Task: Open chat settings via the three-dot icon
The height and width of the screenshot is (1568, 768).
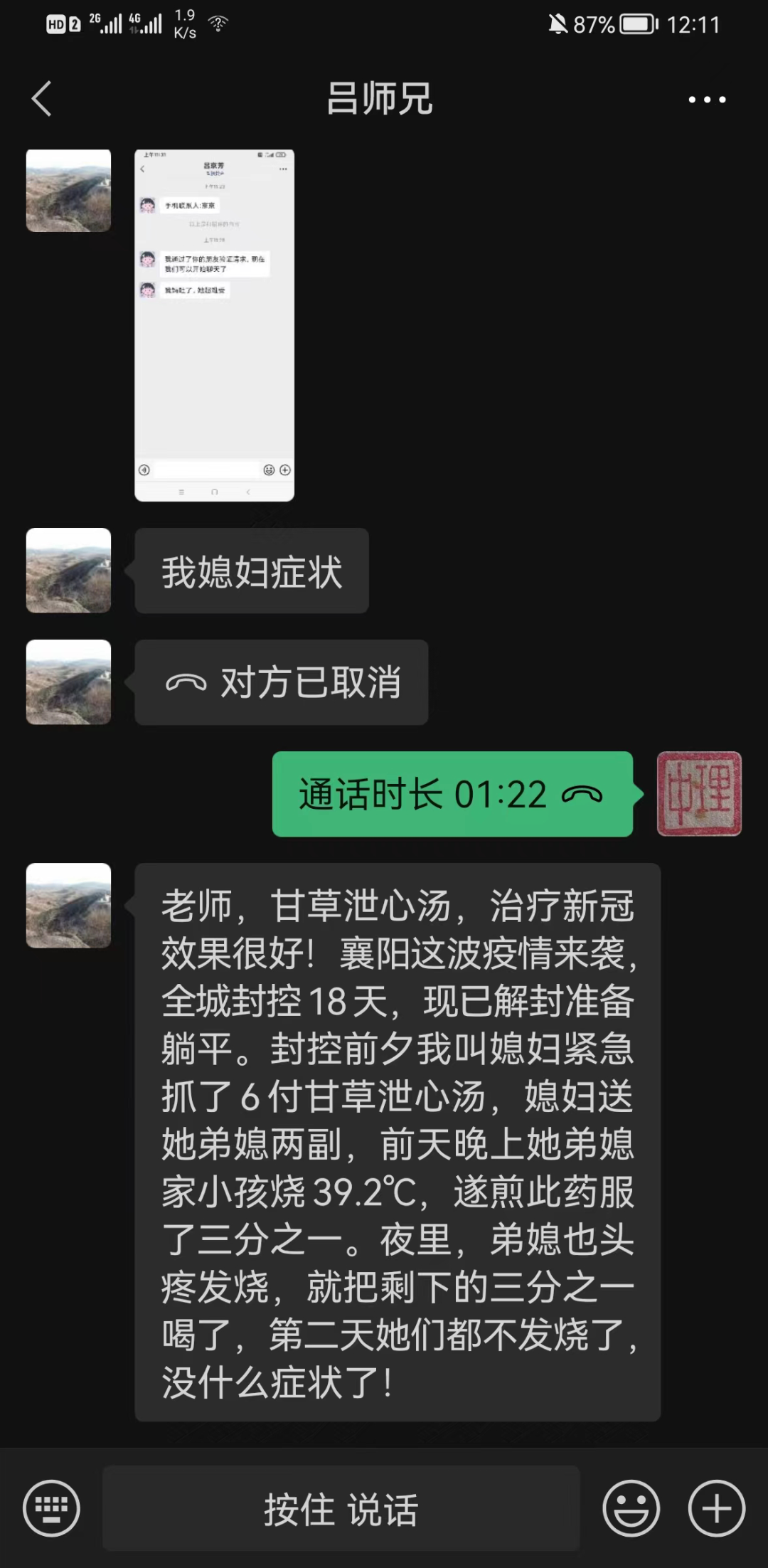Action: 706,100
